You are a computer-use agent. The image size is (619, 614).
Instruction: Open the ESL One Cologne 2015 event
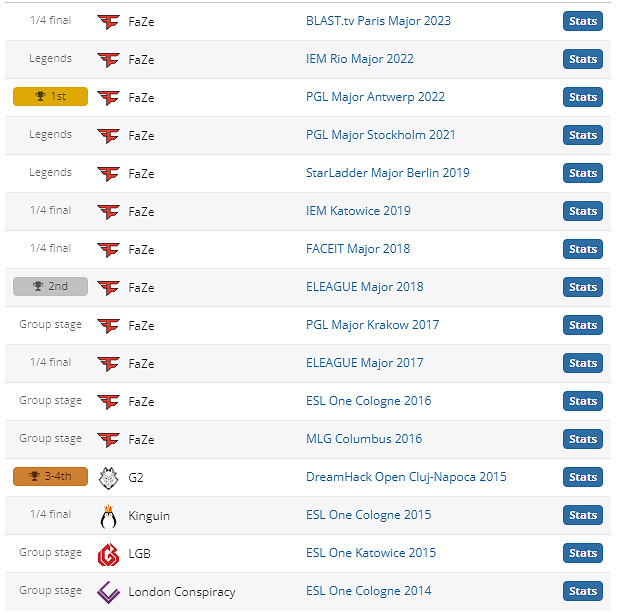tap(368, 515)
